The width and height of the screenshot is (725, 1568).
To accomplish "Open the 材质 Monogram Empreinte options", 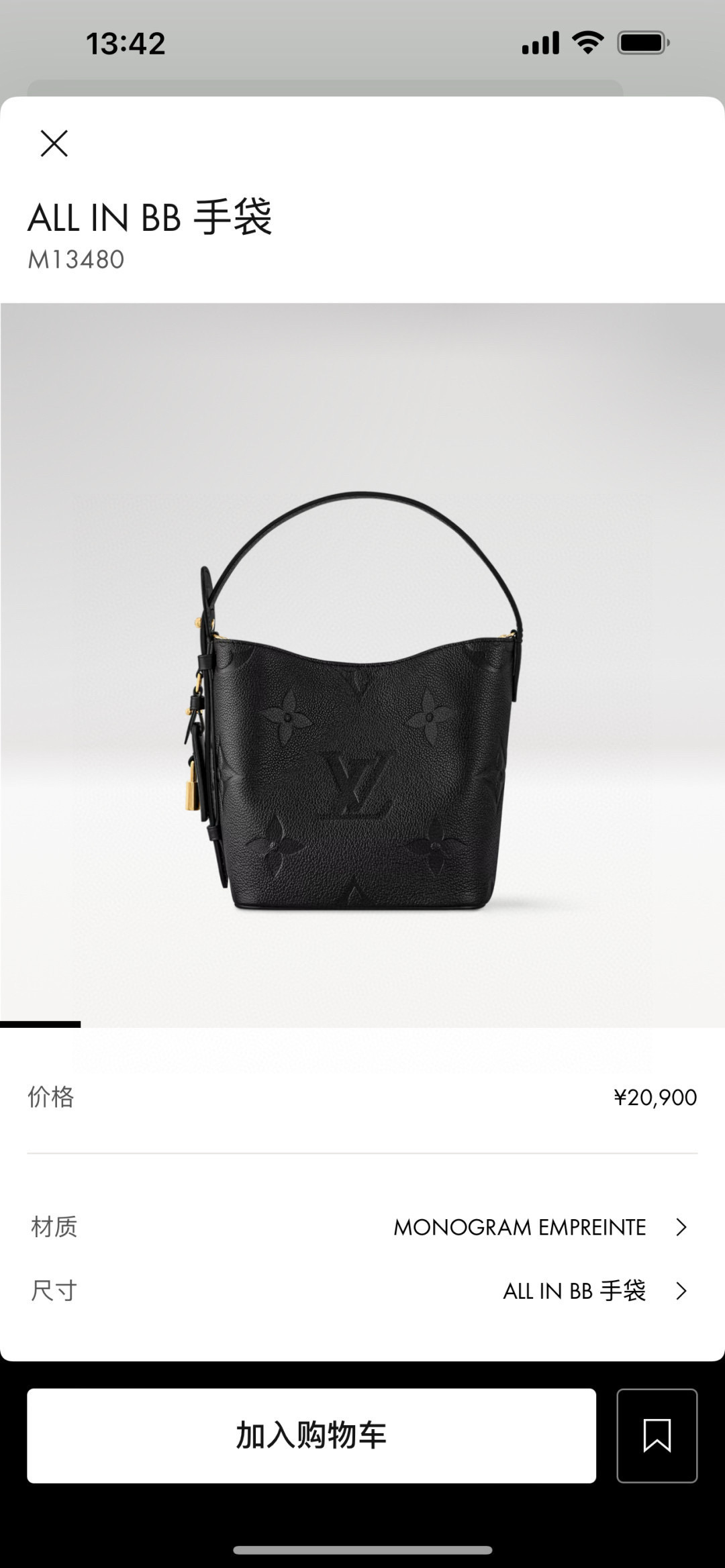I will pyautogui.click(x=362, y=1227).
